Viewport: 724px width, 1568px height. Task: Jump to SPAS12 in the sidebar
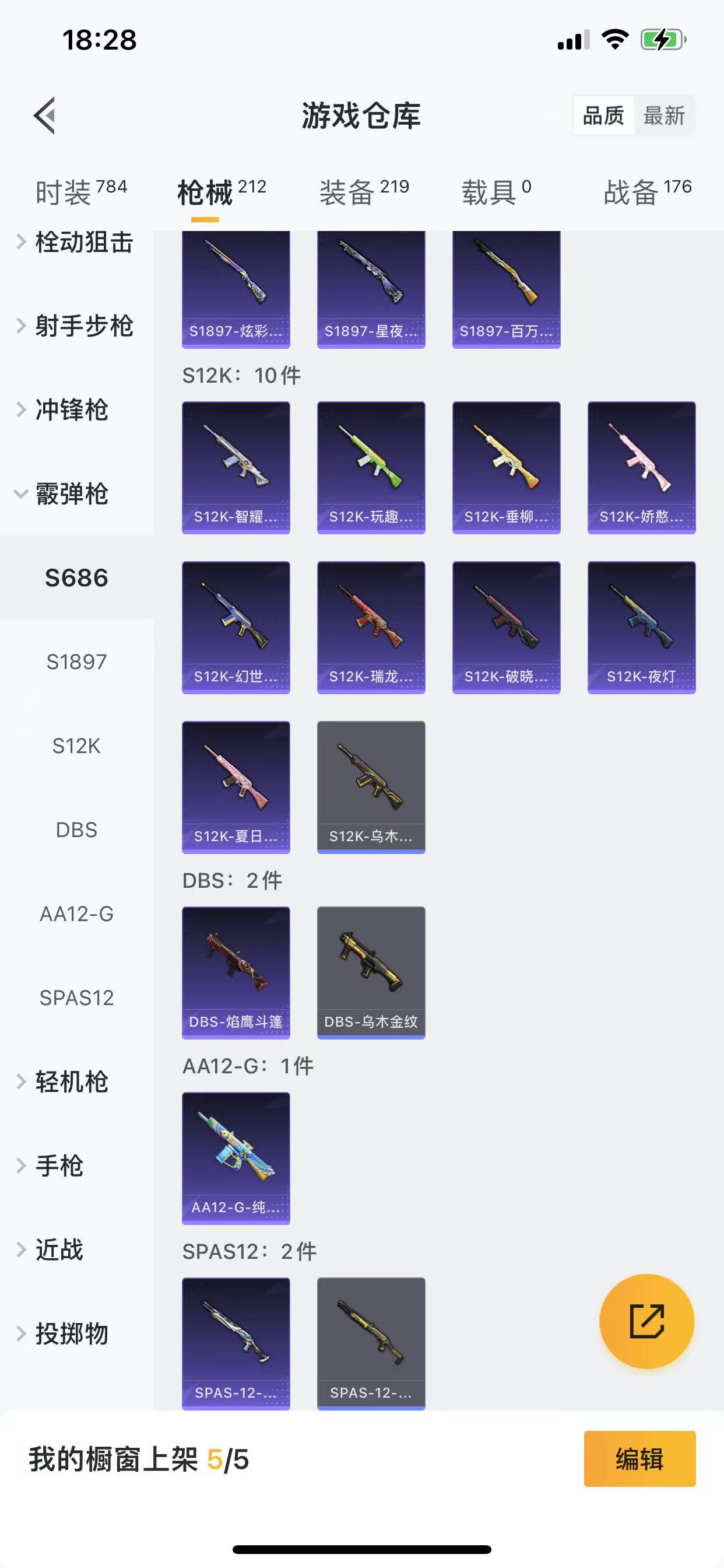click(77, 998)
